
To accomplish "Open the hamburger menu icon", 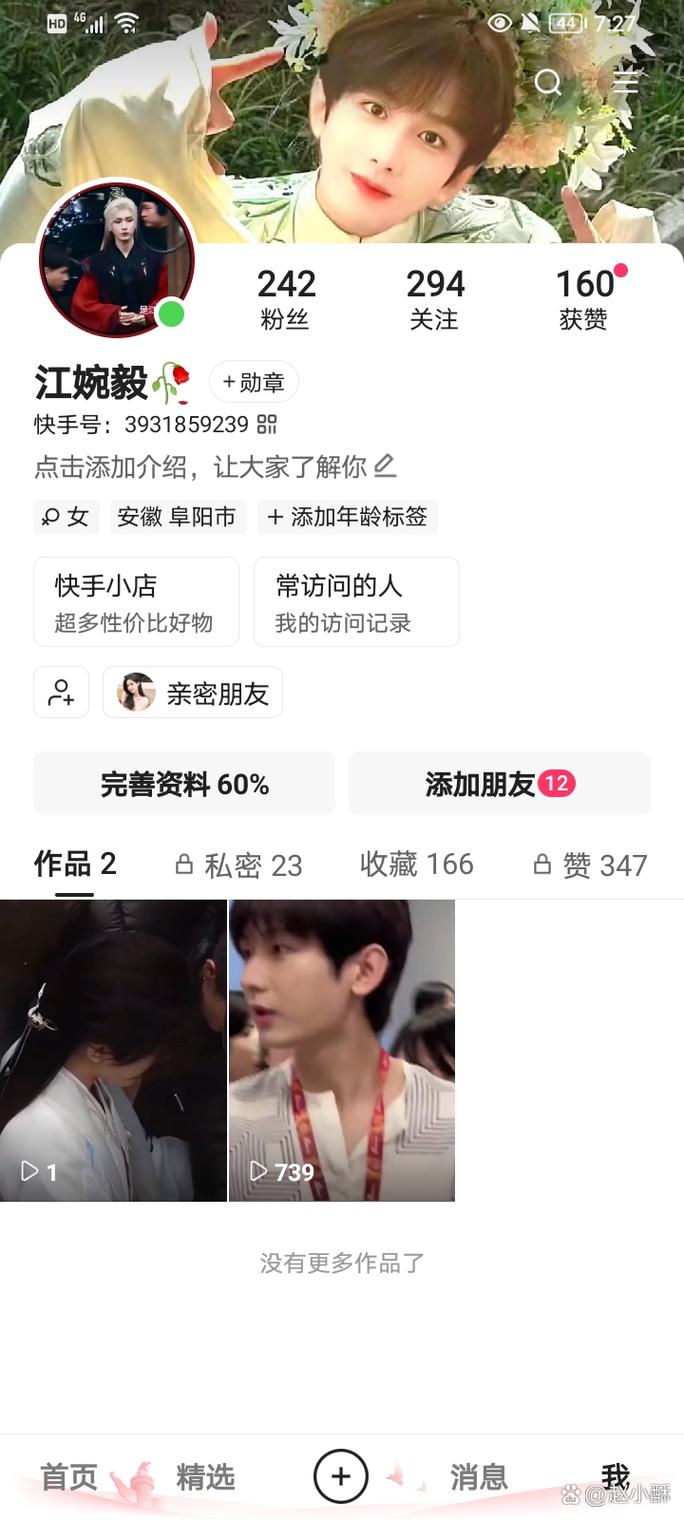I will 625,82.
